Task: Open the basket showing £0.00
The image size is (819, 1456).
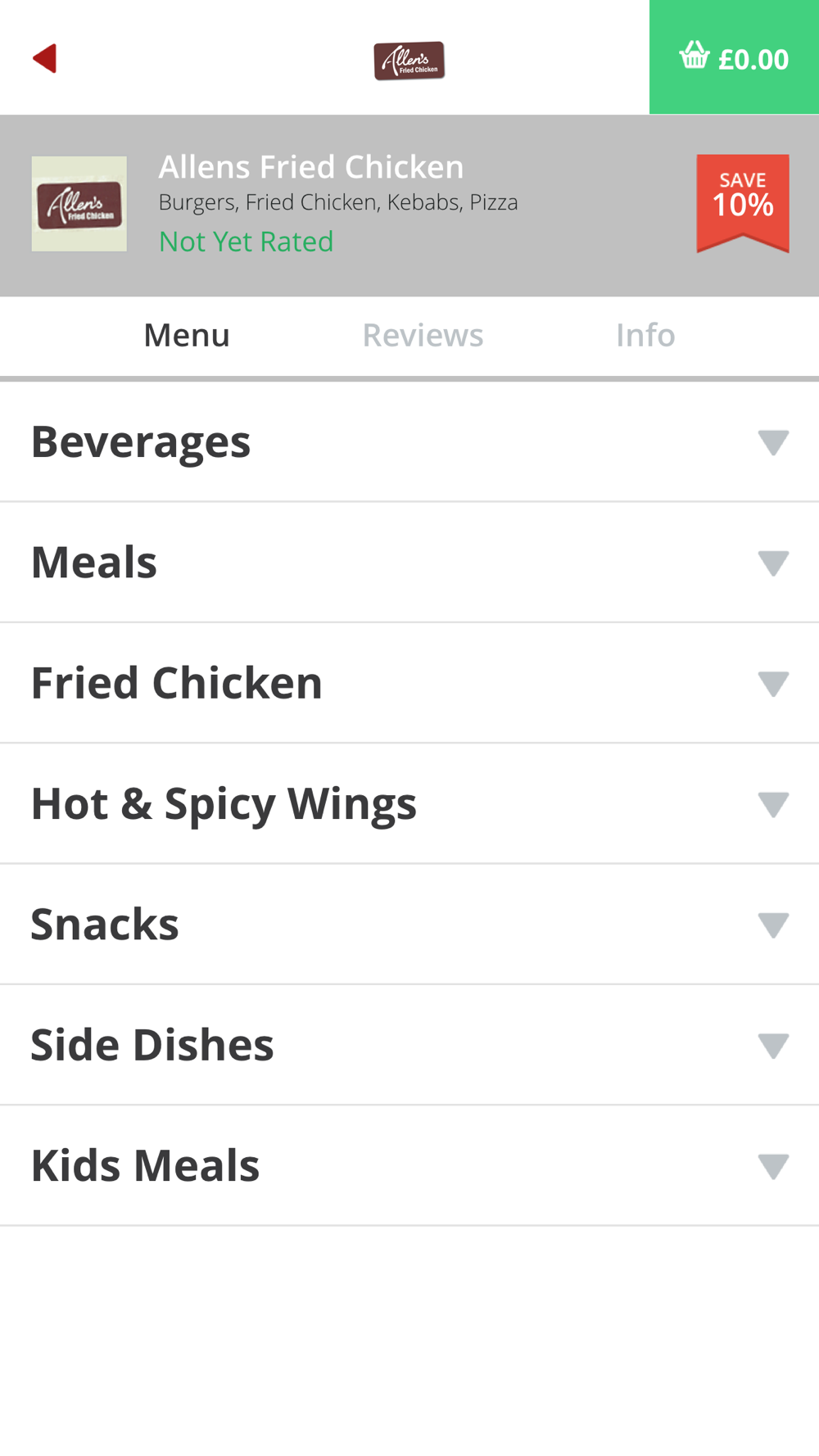Action: click(x=734, y=57)
